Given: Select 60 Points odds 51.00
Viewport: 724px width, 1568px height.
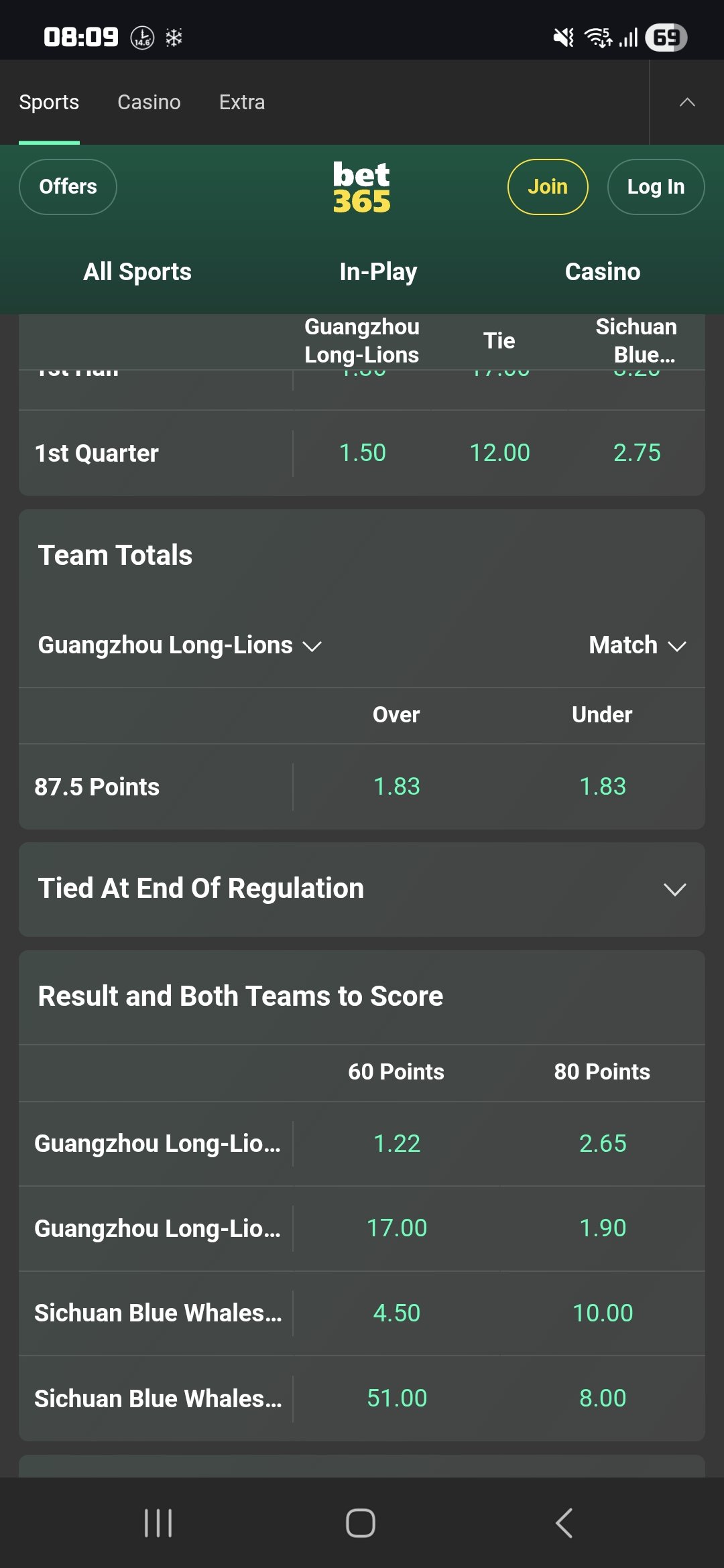Looking at the screenshot, I should 396,1398.
